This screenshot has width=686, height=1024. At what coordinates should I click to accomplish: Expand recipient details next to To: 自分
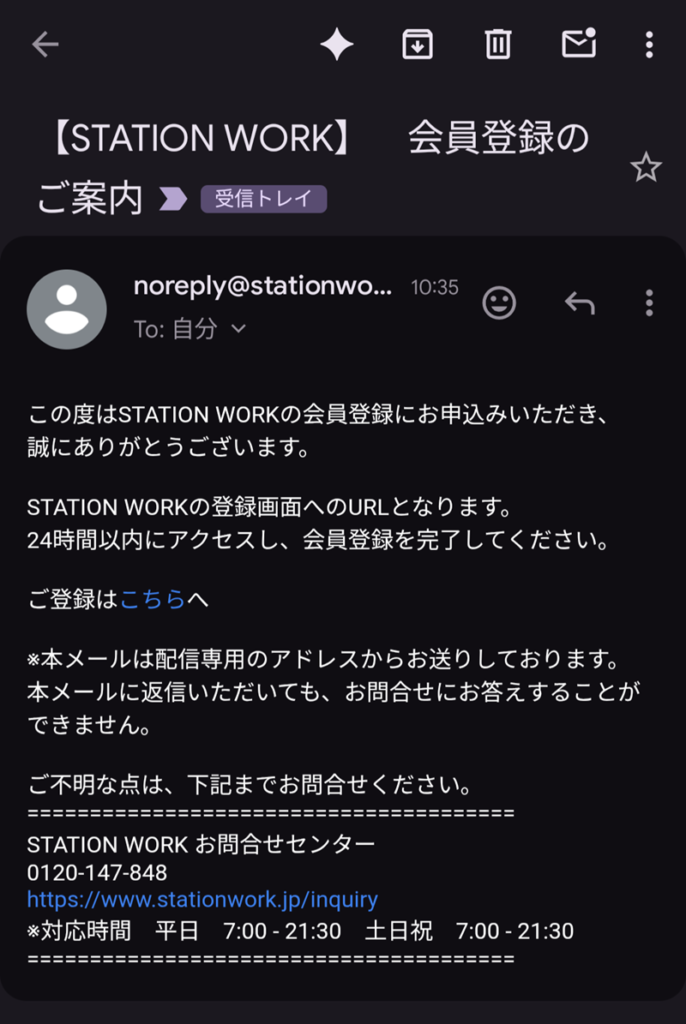tap(239, 329)
